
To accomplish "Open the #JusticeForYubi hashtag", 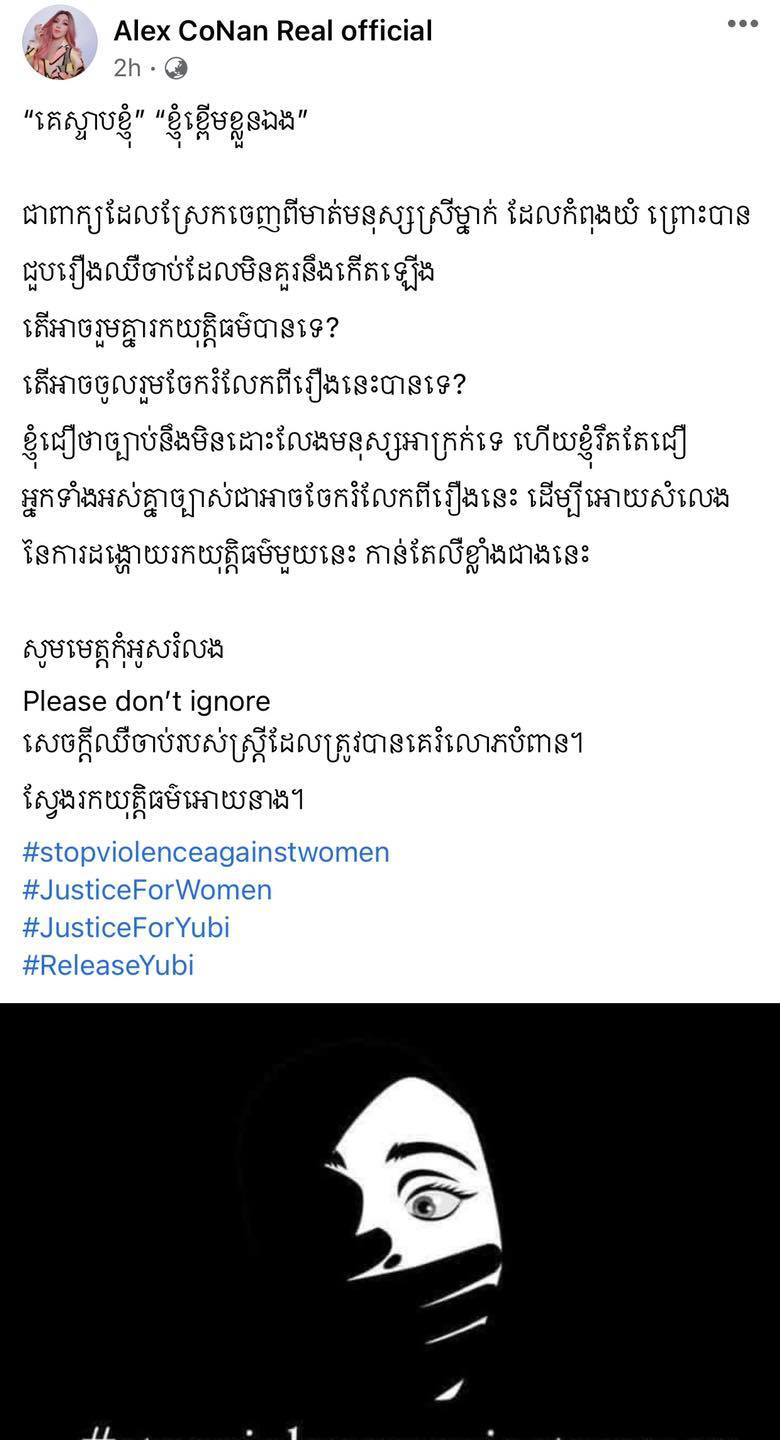I will tap(126, 927).
